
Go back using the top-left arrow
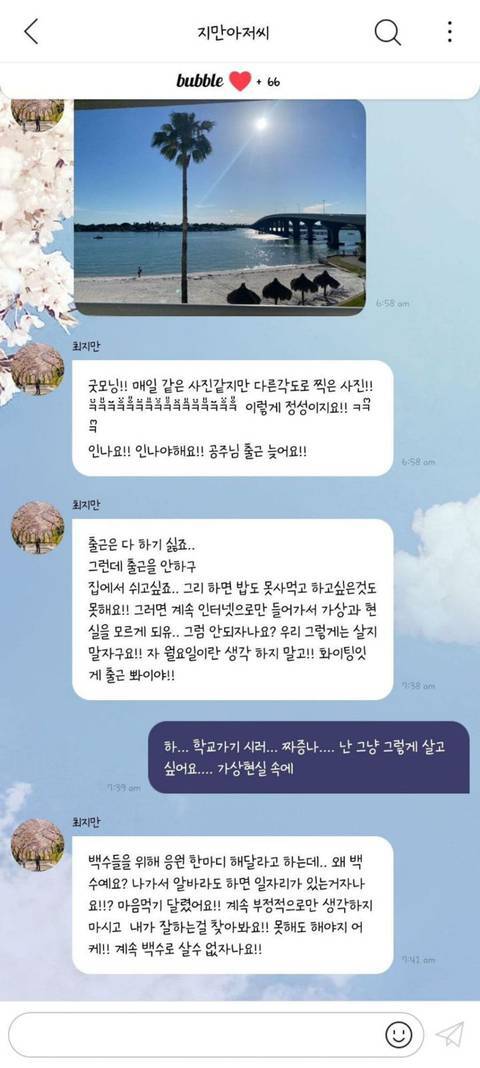tap(31, 32)
